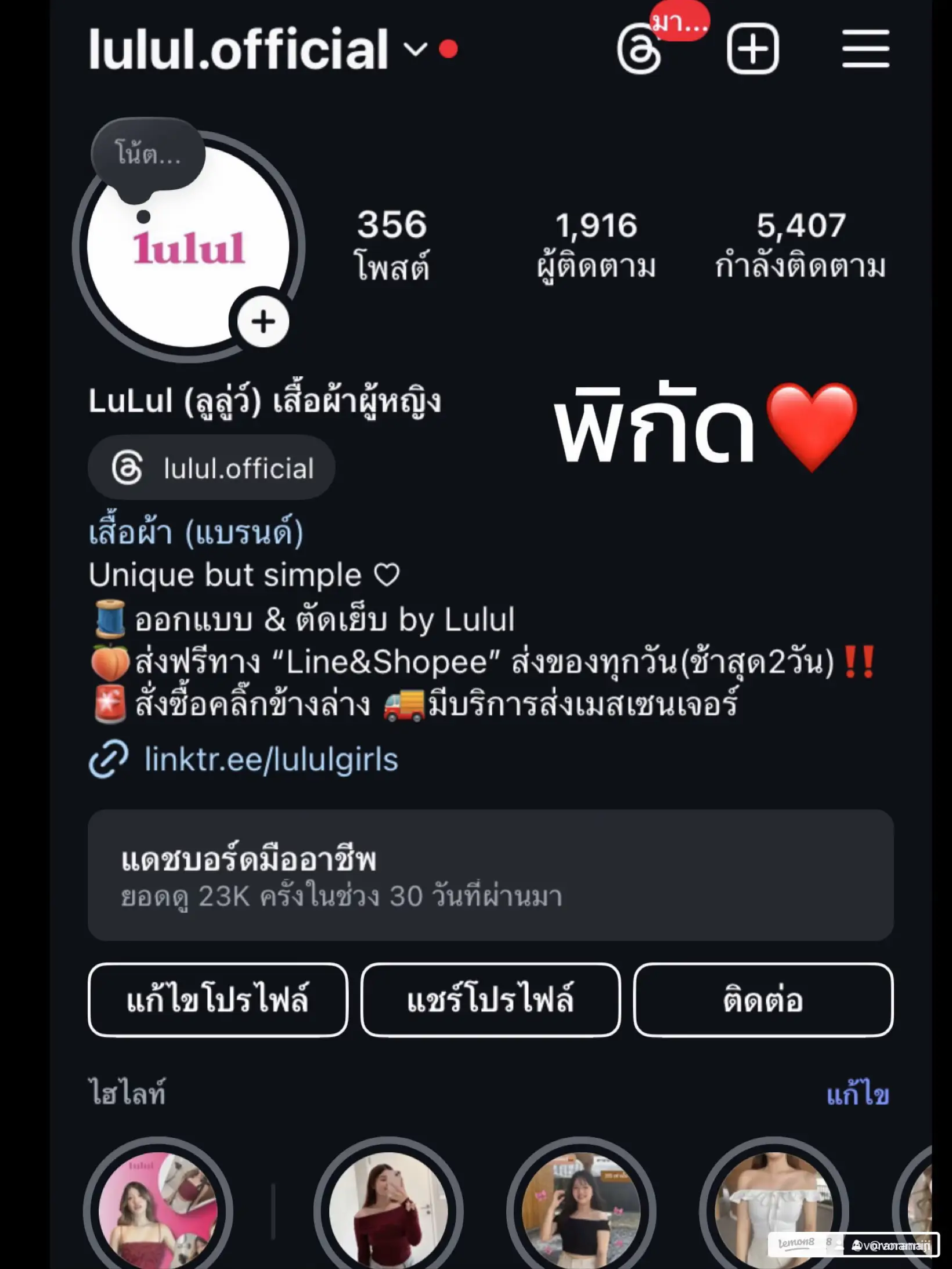Open the Threads badge labeled lulul.official
This screenshot has width=952, height=1269.
click(x=211, y=468)
